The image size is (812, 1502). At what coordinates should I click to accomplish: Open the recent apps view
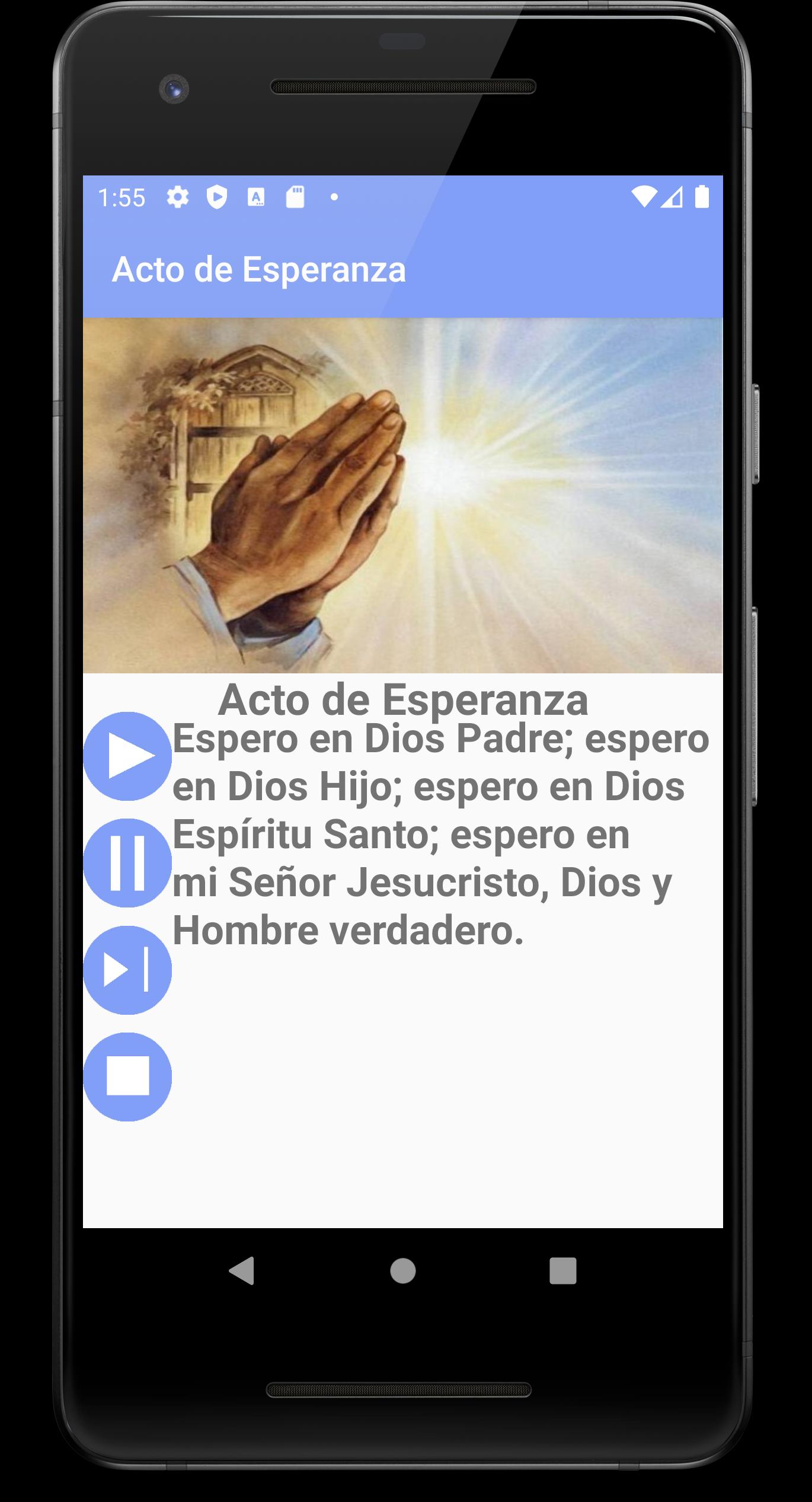[x=563, y=1271]
